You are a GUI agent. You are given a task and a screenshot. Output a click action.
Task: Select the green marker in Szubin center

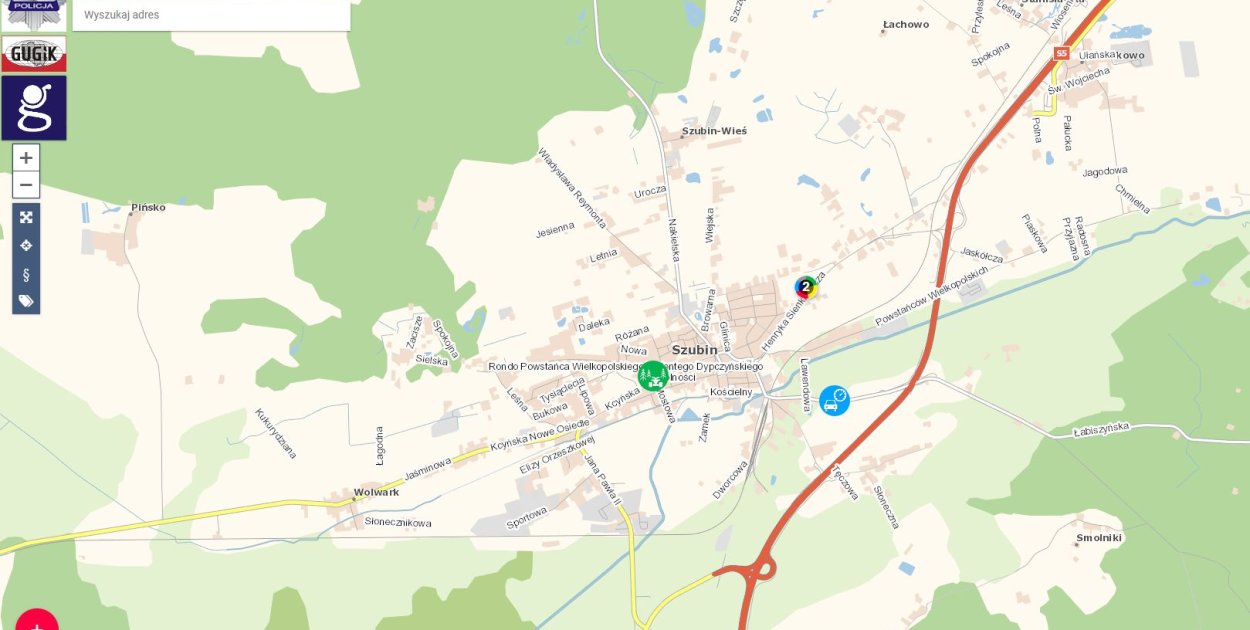click(653, 377)
